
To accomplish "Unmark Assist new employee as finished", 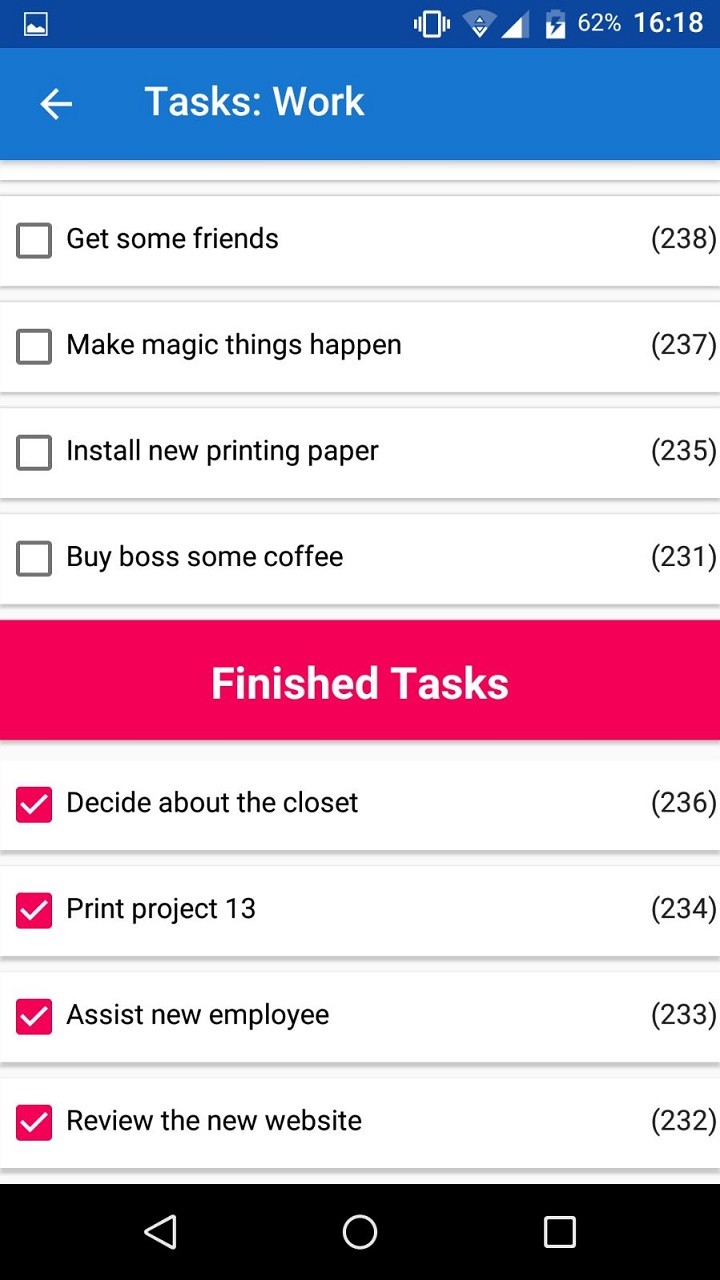I will click(x=34, y=1016).
